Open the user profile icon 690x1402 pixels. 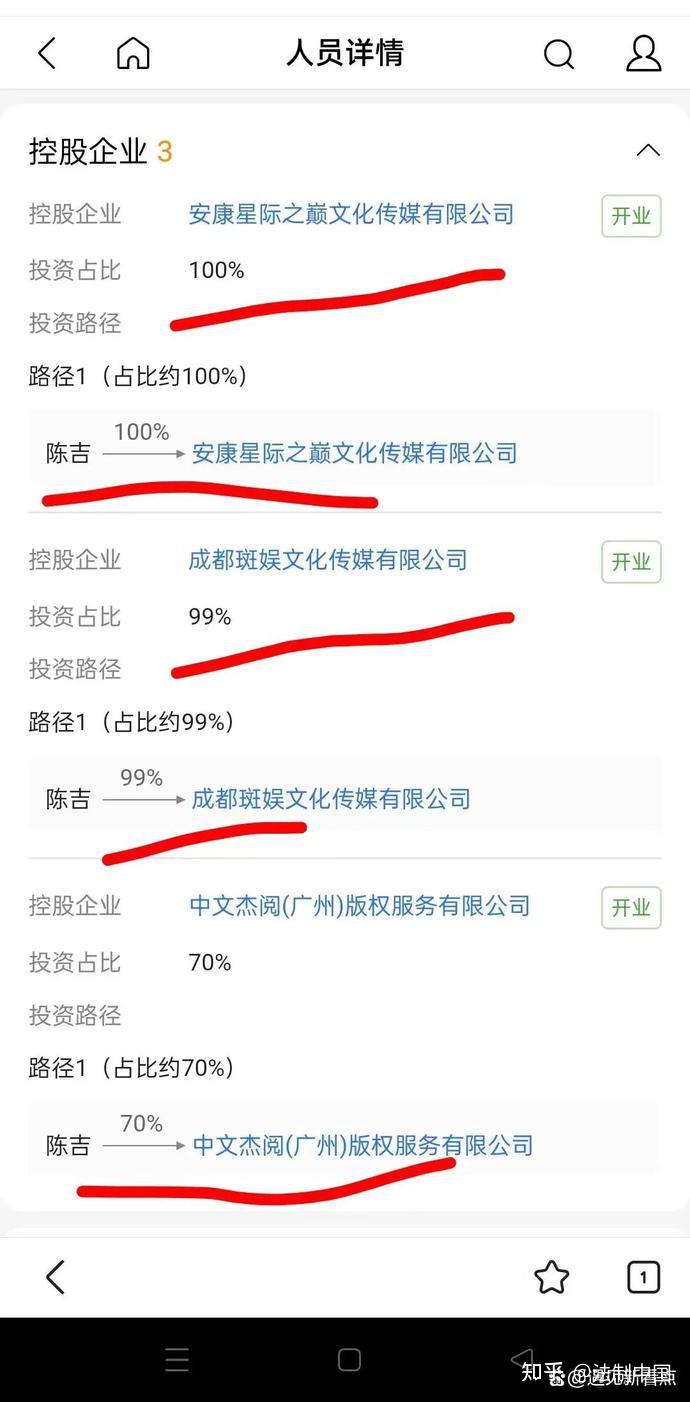643,53
